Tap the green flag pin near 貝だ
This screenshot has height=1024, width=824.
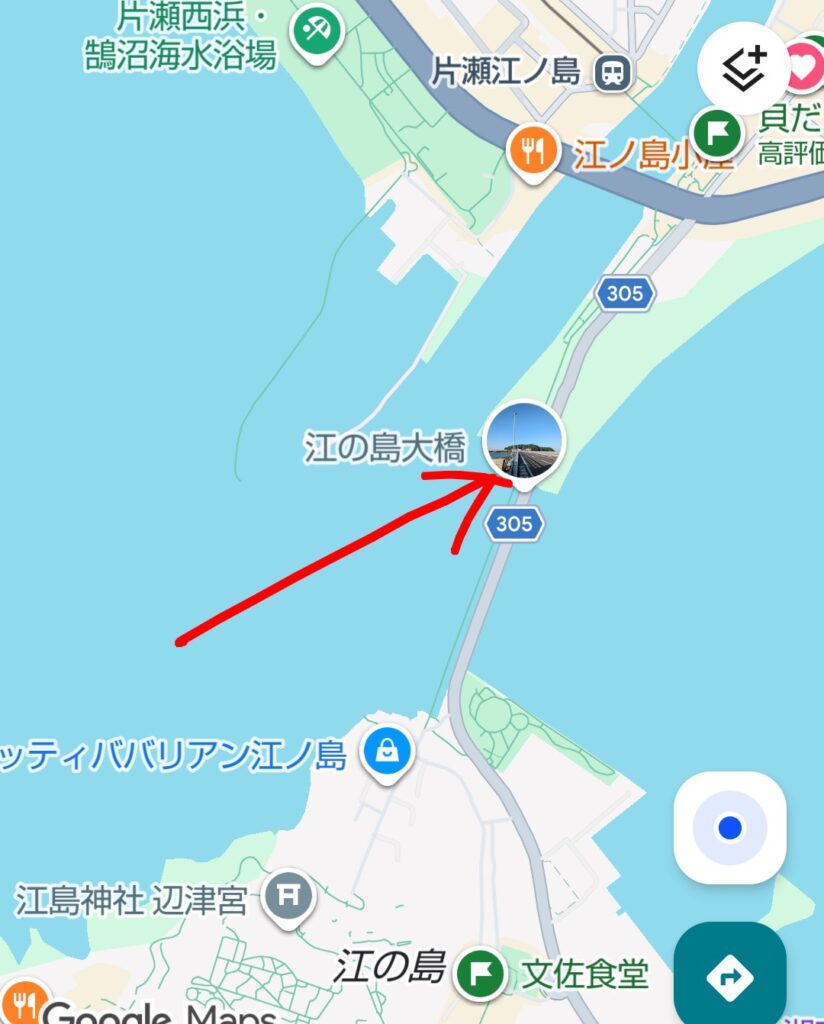click(717, 131)
